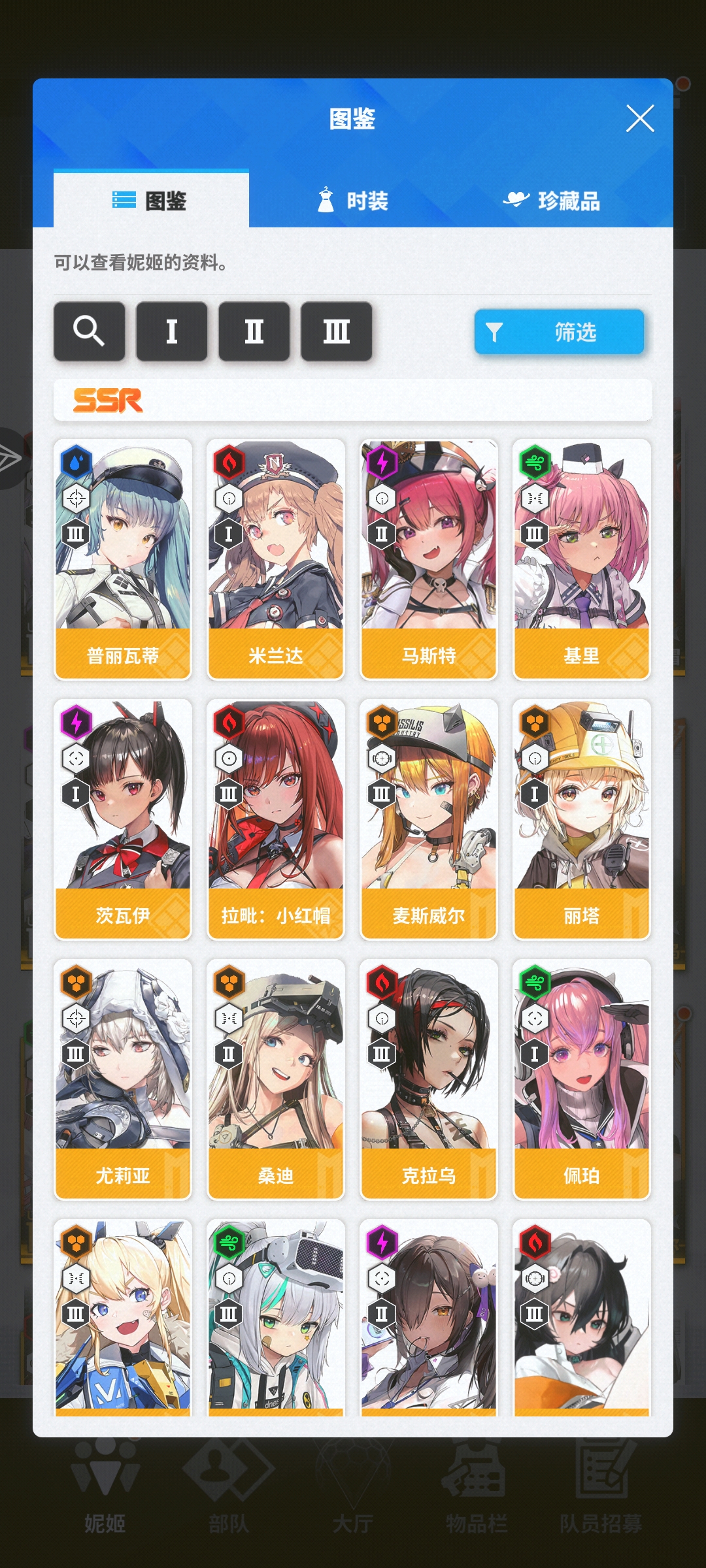Open 普丽瓦蒂 character card
This screenshot has height=1568, width=706.
123,559
